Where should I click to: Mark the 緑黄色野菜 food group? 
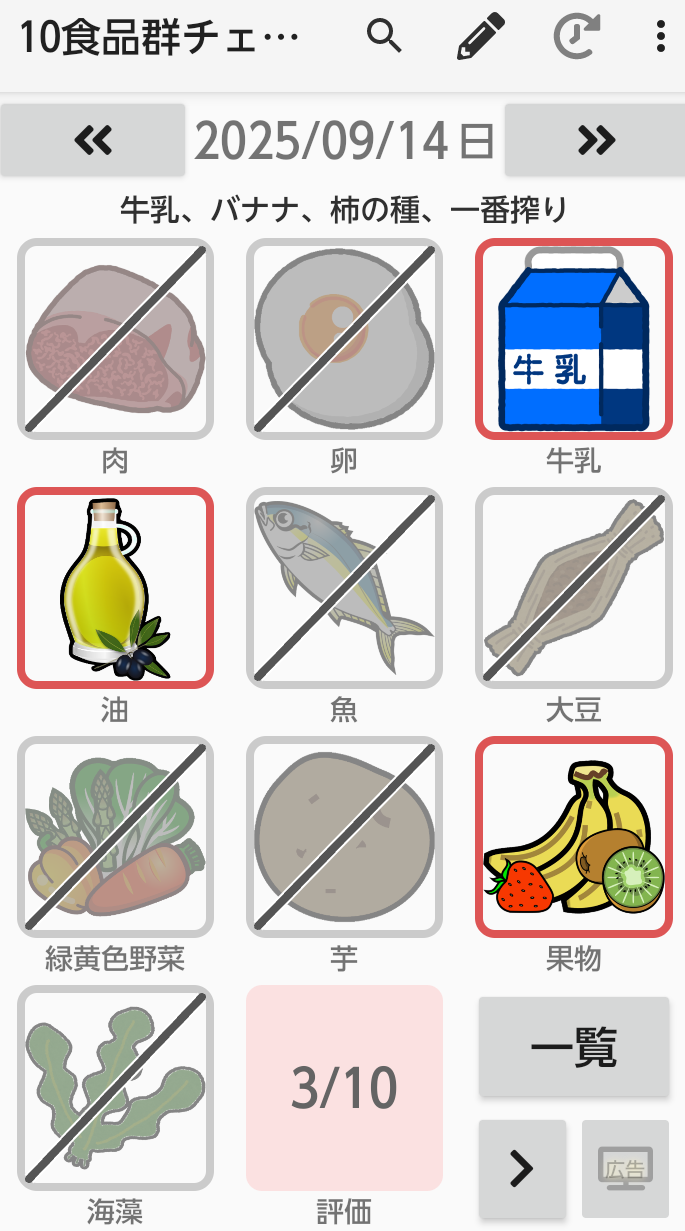tap(115, 837)
